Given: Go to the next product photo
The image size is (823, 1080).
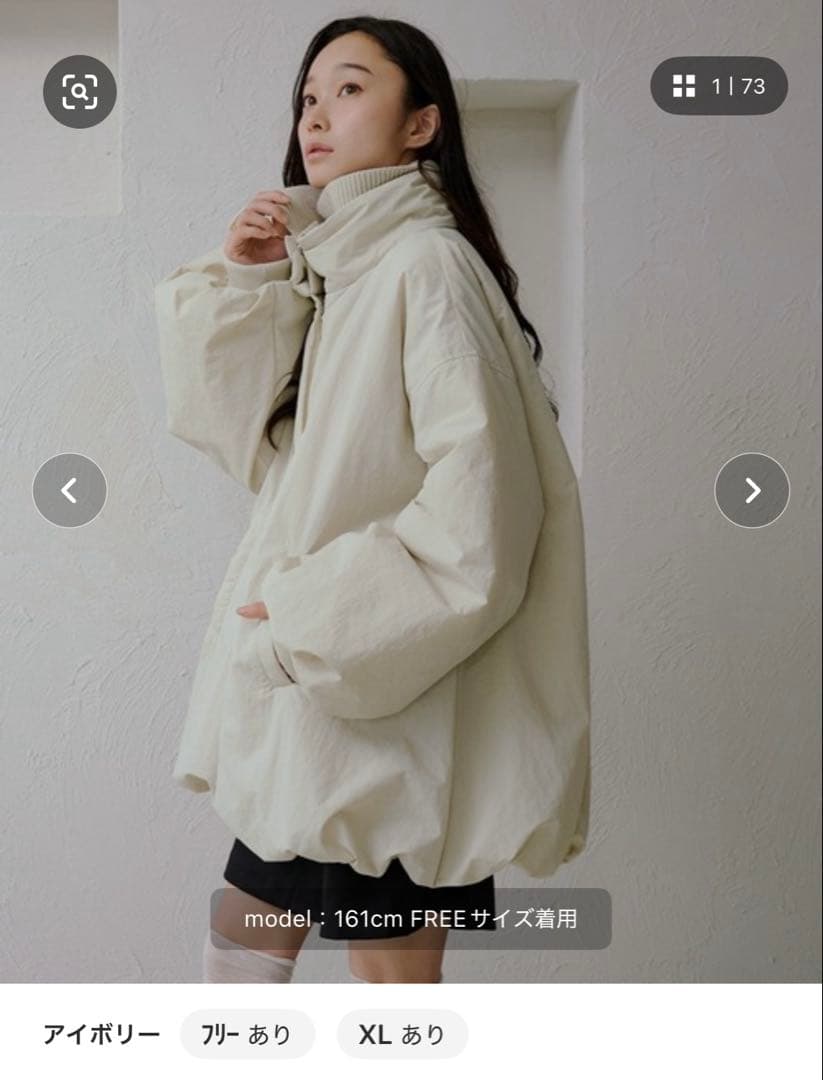Looking at the screenshot, I should click(752, 490).
